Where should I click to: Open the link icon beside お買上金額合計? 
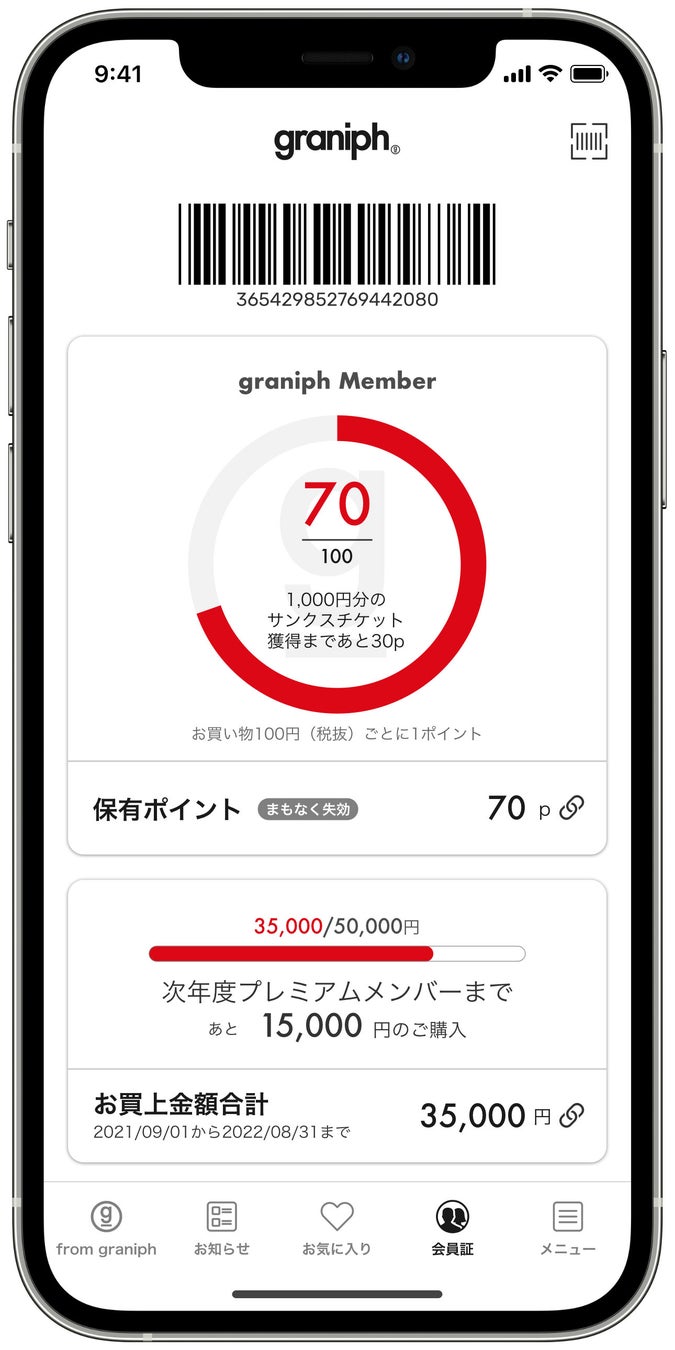572,1116
